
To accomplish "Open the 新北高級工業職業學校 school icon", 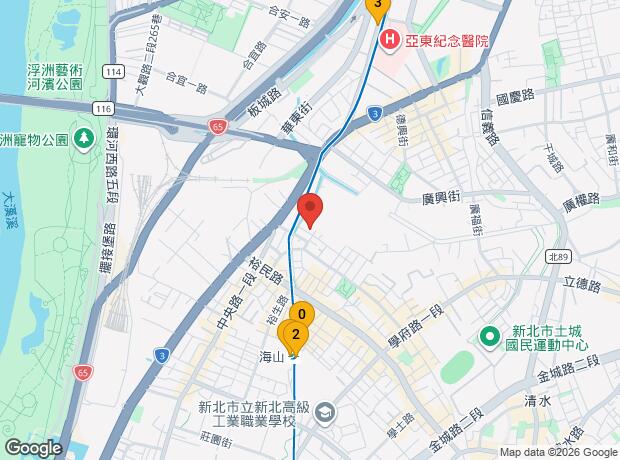I will coord(325,414).
